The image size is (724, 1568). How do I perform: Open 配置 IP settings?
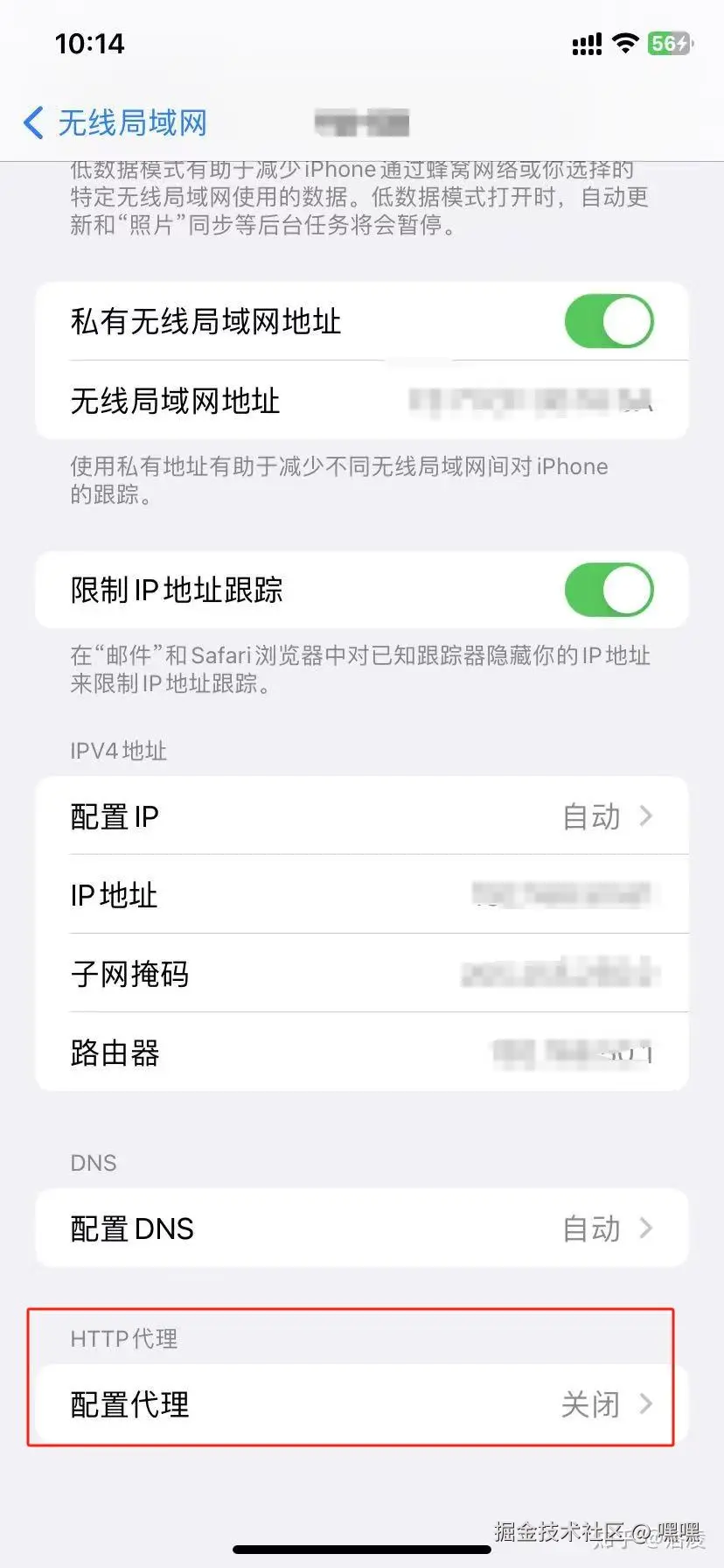pos(362,816)
